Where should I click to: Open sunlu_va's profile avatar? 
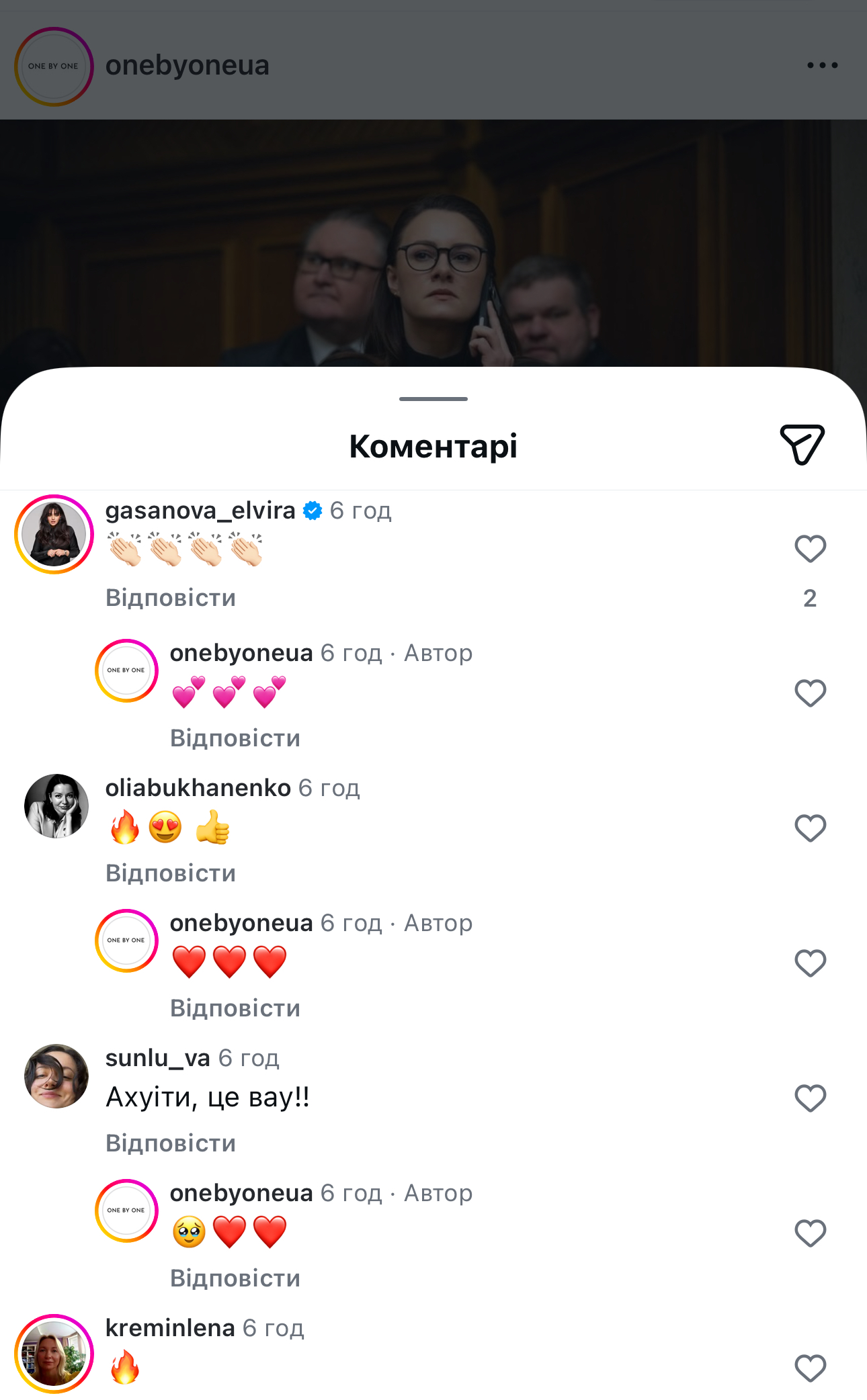coord(56,1076)
